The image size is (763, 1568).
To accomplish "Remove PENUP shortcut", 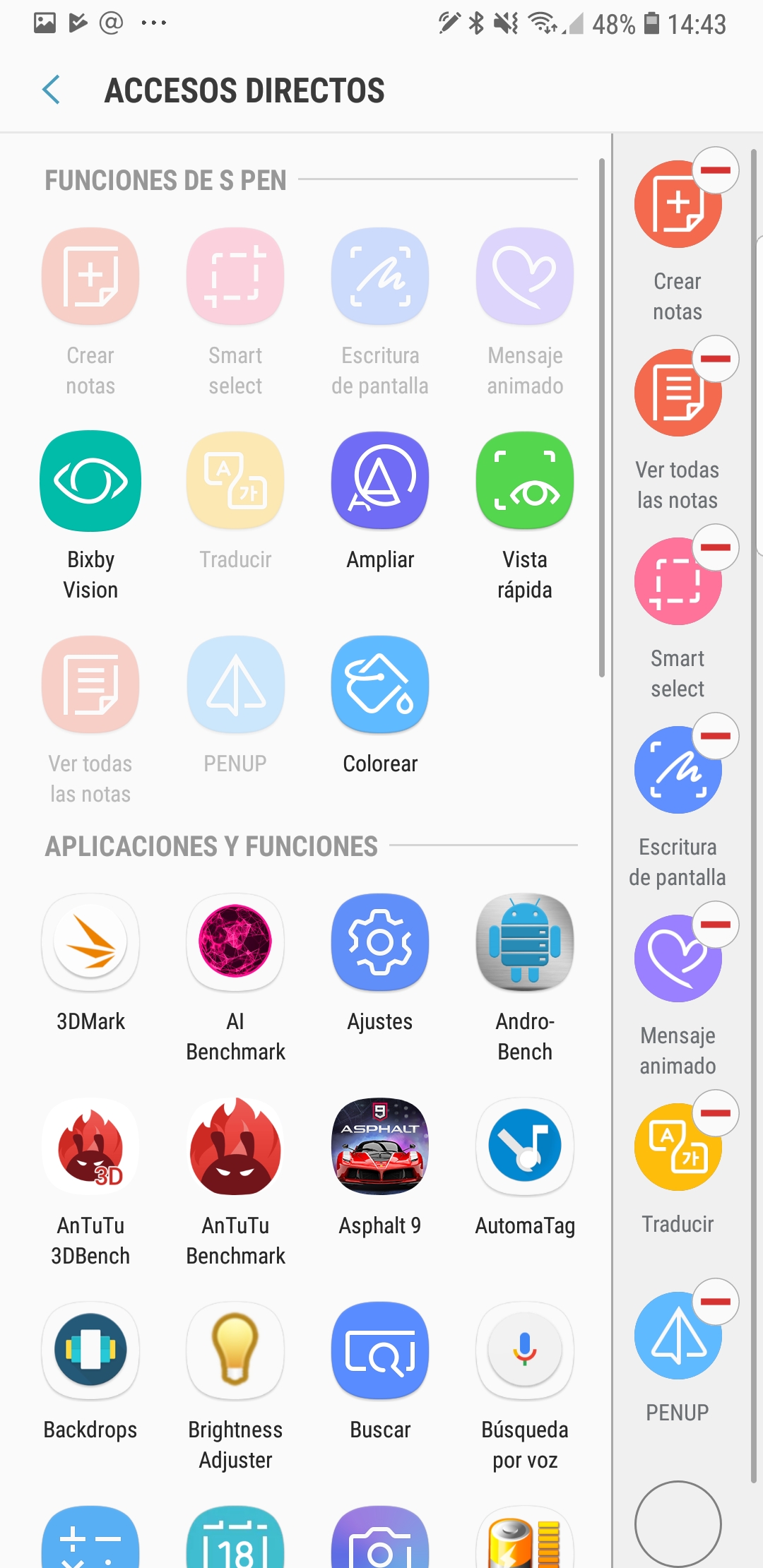I will coord(716,1302).
